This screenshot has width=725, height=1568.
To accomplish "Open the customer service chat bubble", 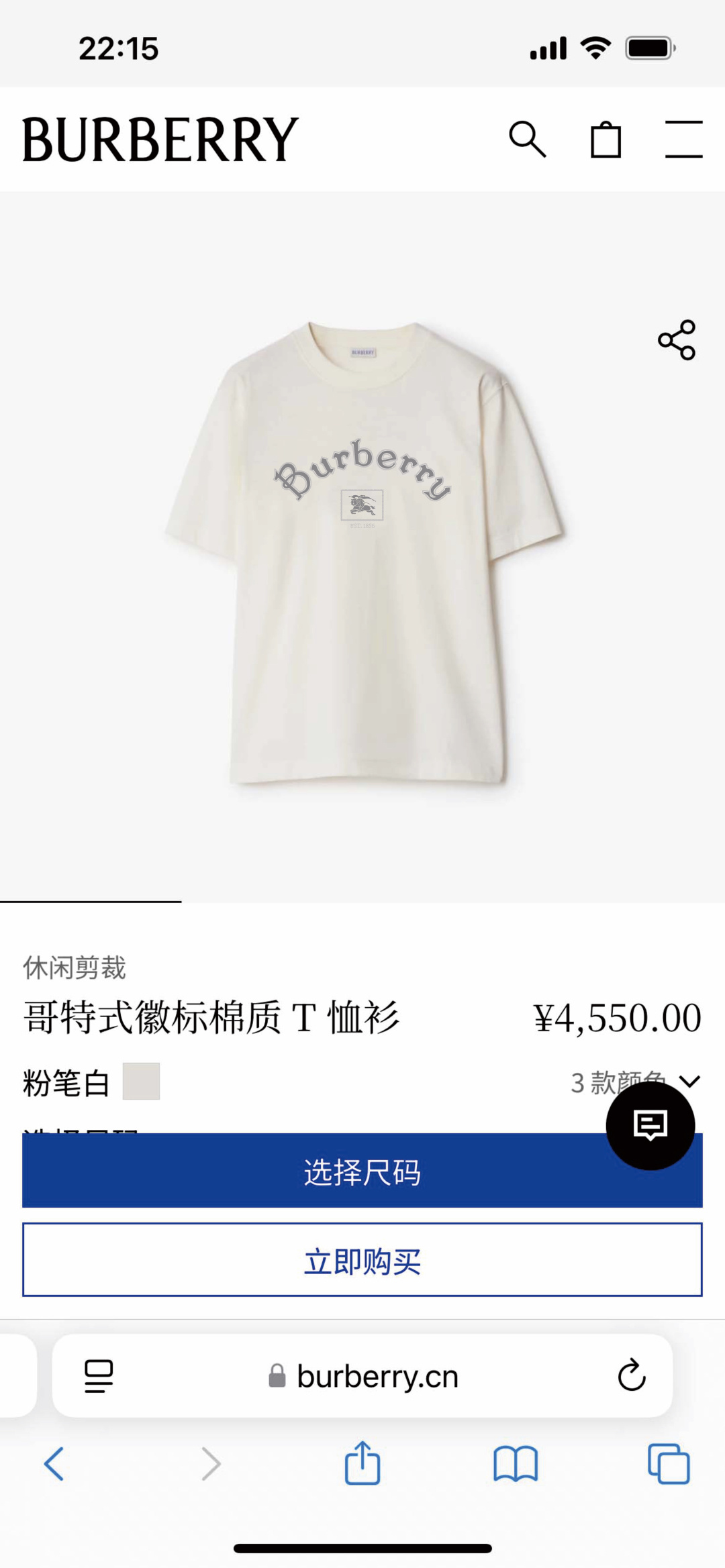I will 649,1124.
